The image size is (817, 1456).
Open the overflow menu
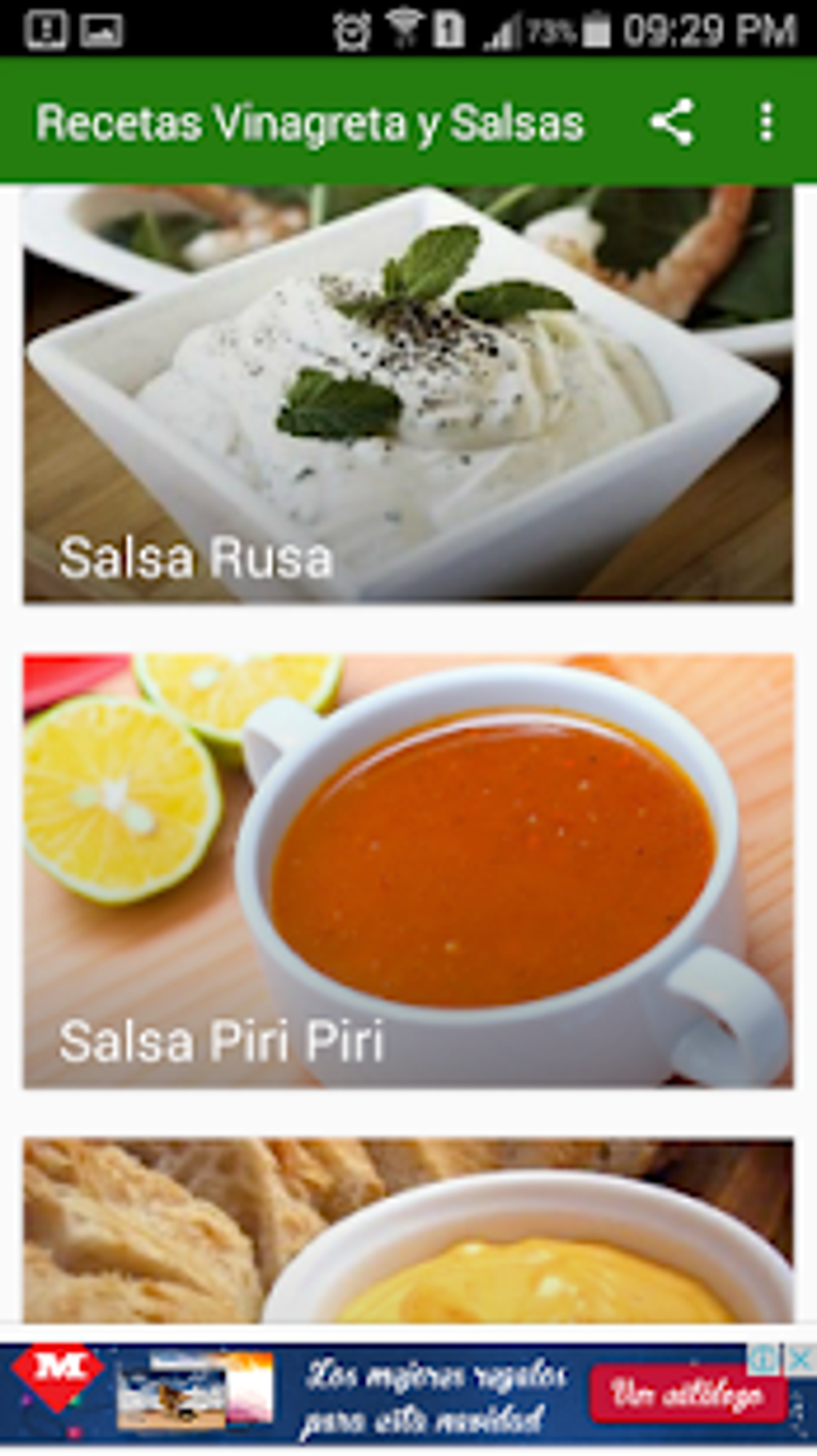click(x=766, y=123)
